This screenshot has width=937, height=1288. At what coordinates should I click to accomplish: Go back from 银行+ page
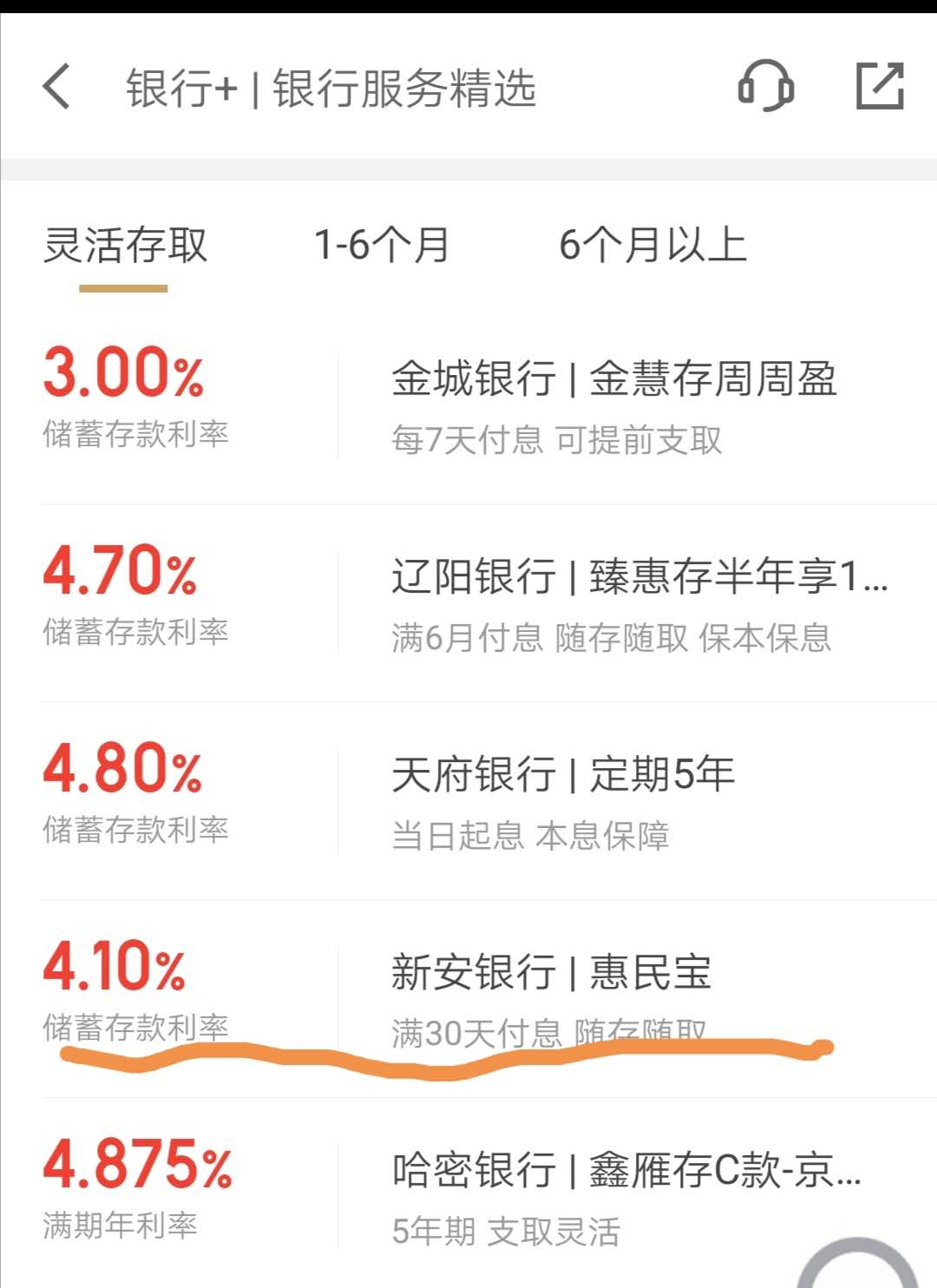coord(56,88)
